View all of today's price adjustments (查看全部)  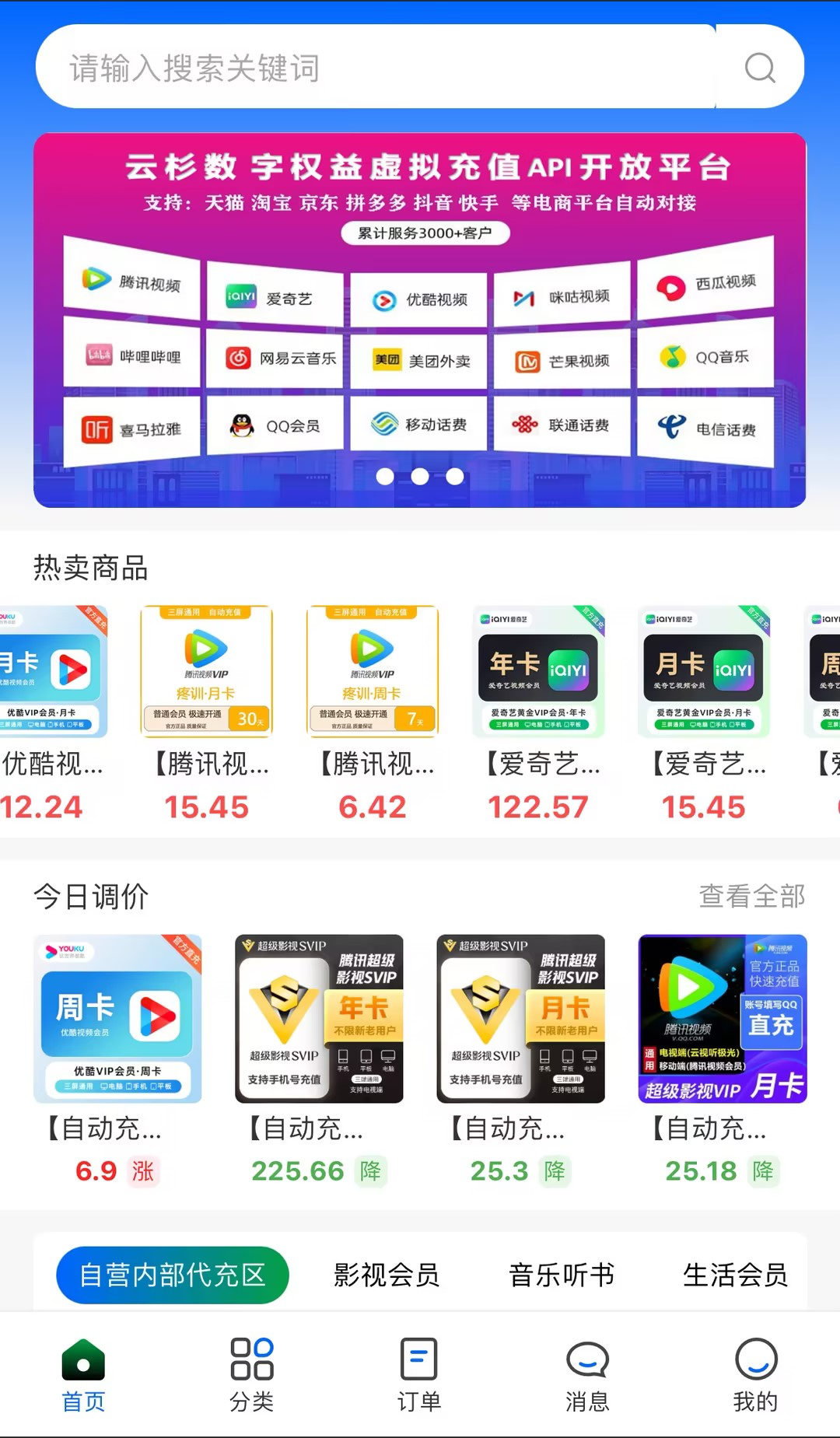[x=751, y=896]
